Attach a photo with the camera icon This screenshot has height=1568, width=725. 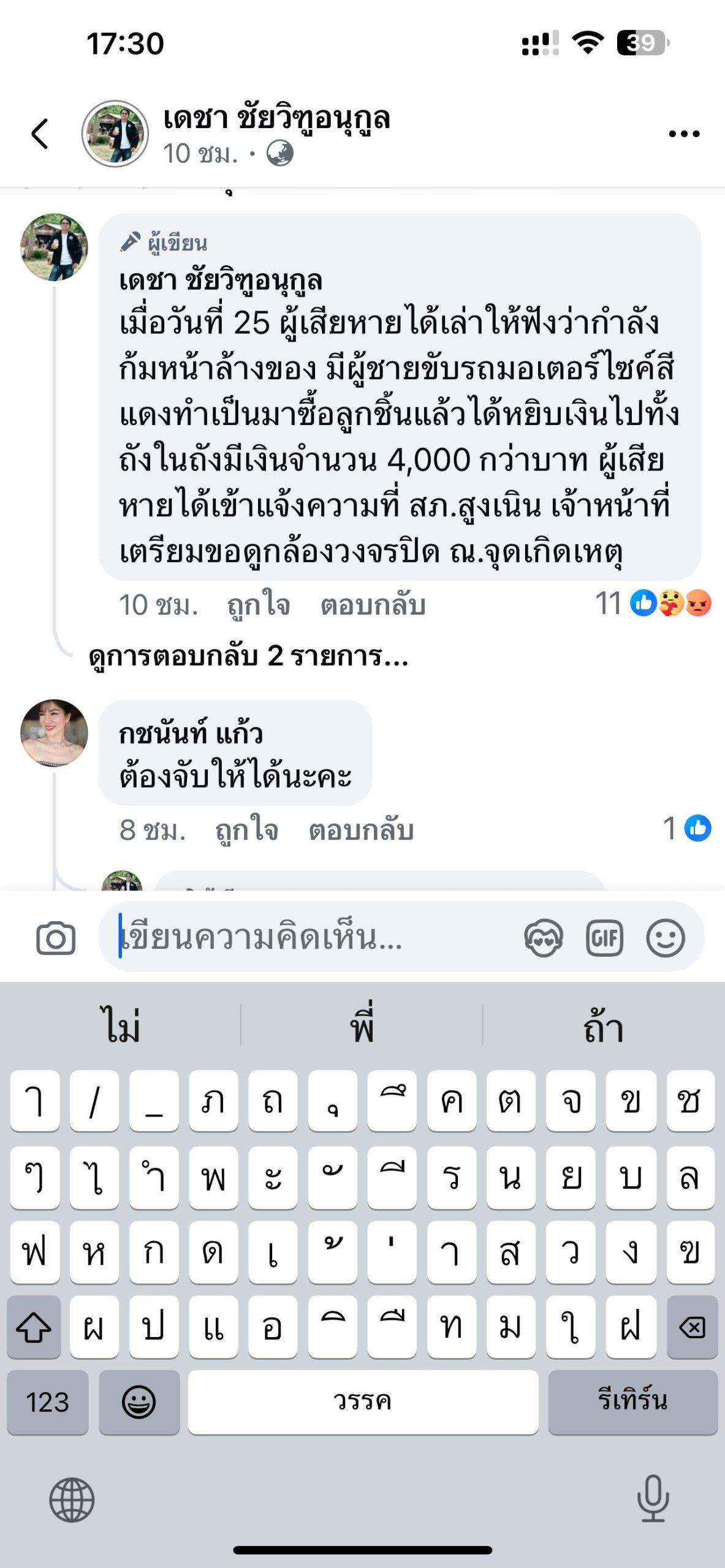[56, 938]
